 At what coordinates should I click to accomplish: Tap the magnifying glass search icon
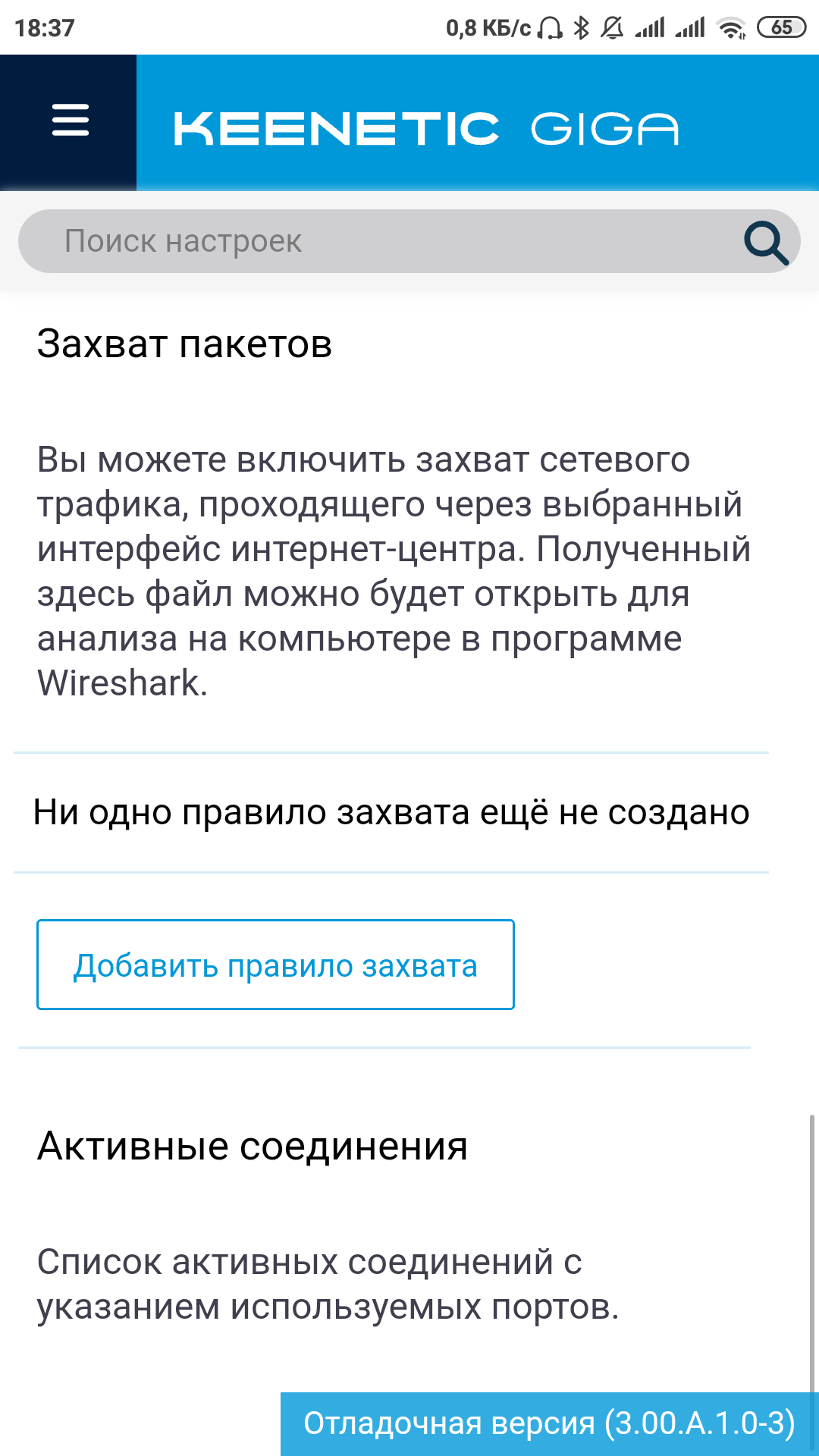766,243
